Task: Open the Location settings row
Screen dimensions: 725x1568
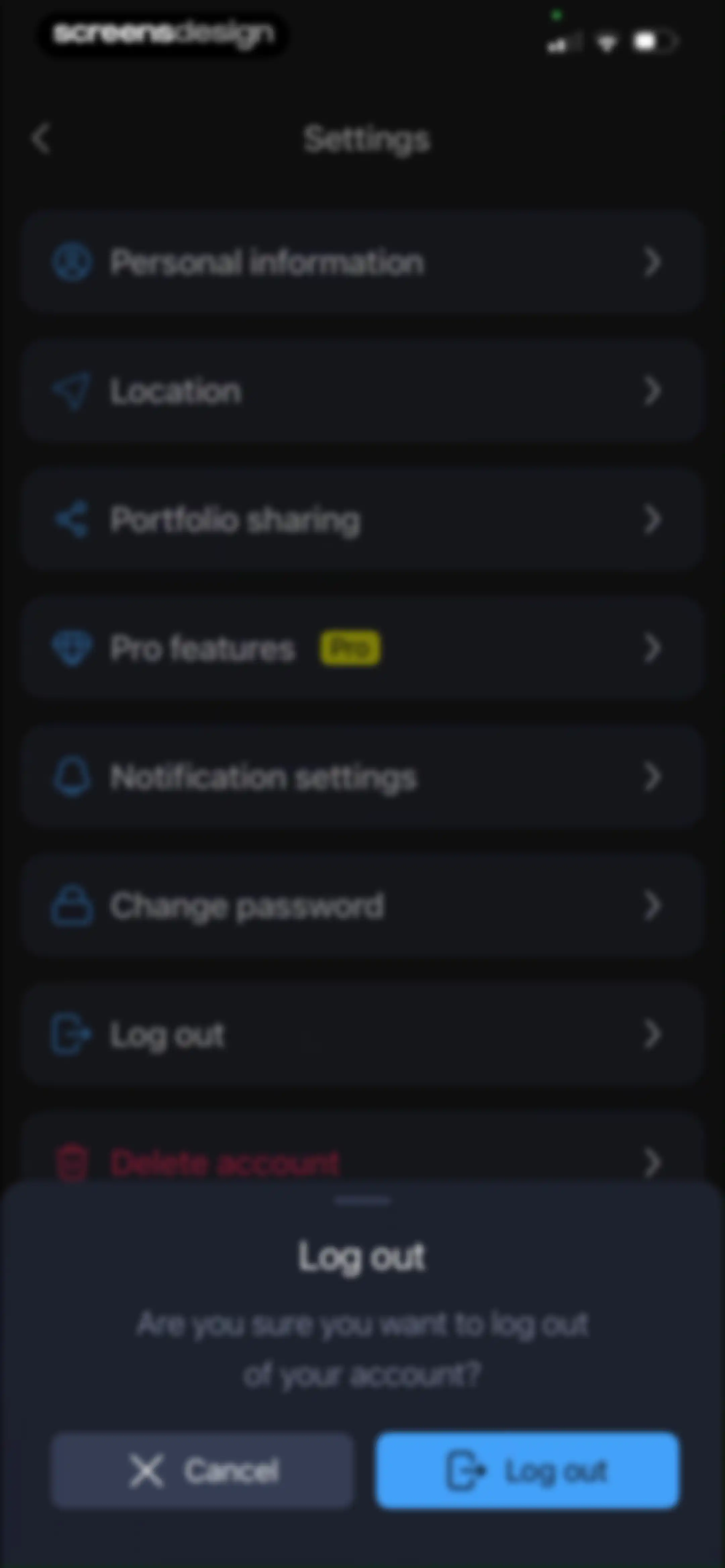Action: (363, 391)
